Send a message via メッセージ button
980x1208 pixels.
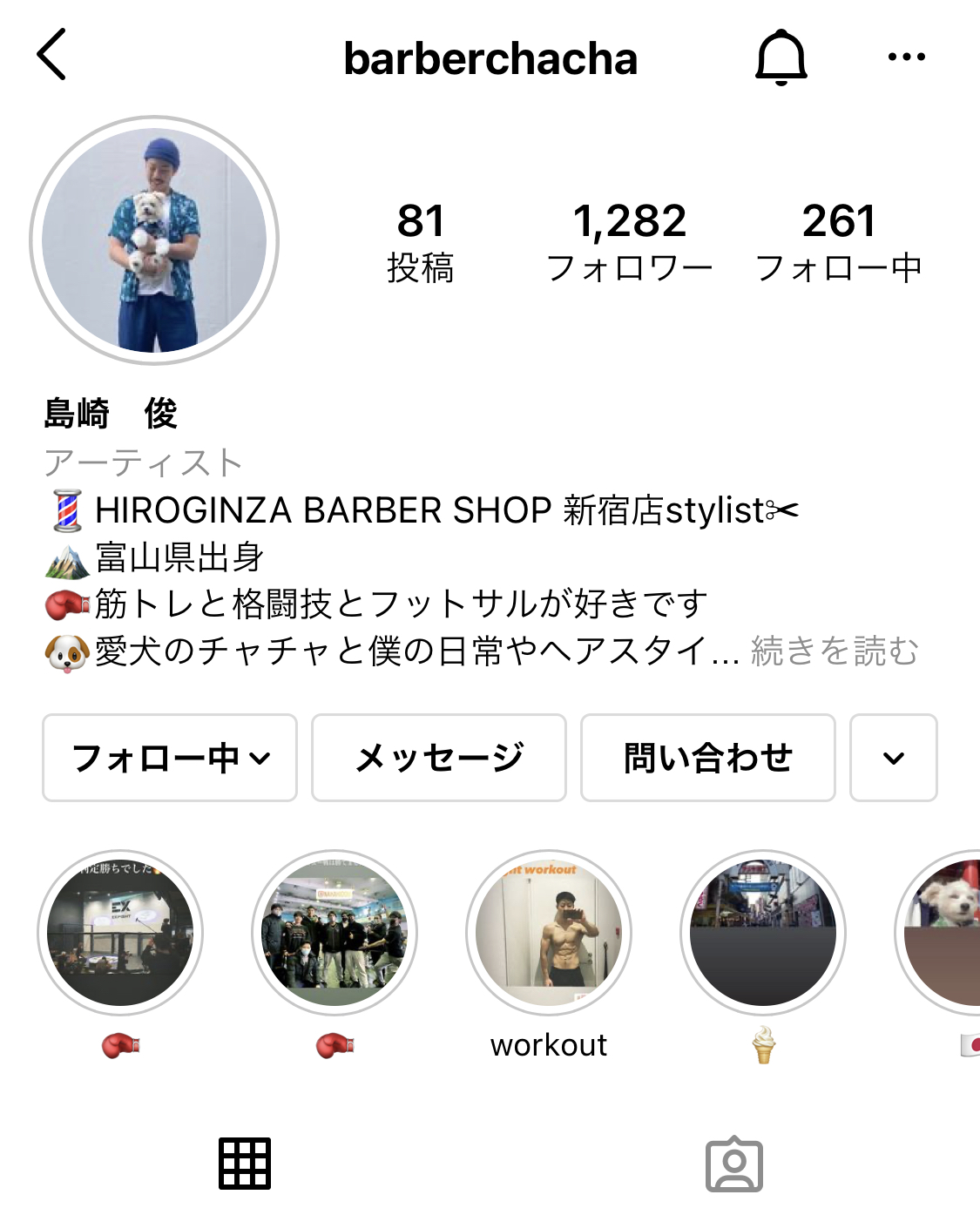click(x=439, y=758)
